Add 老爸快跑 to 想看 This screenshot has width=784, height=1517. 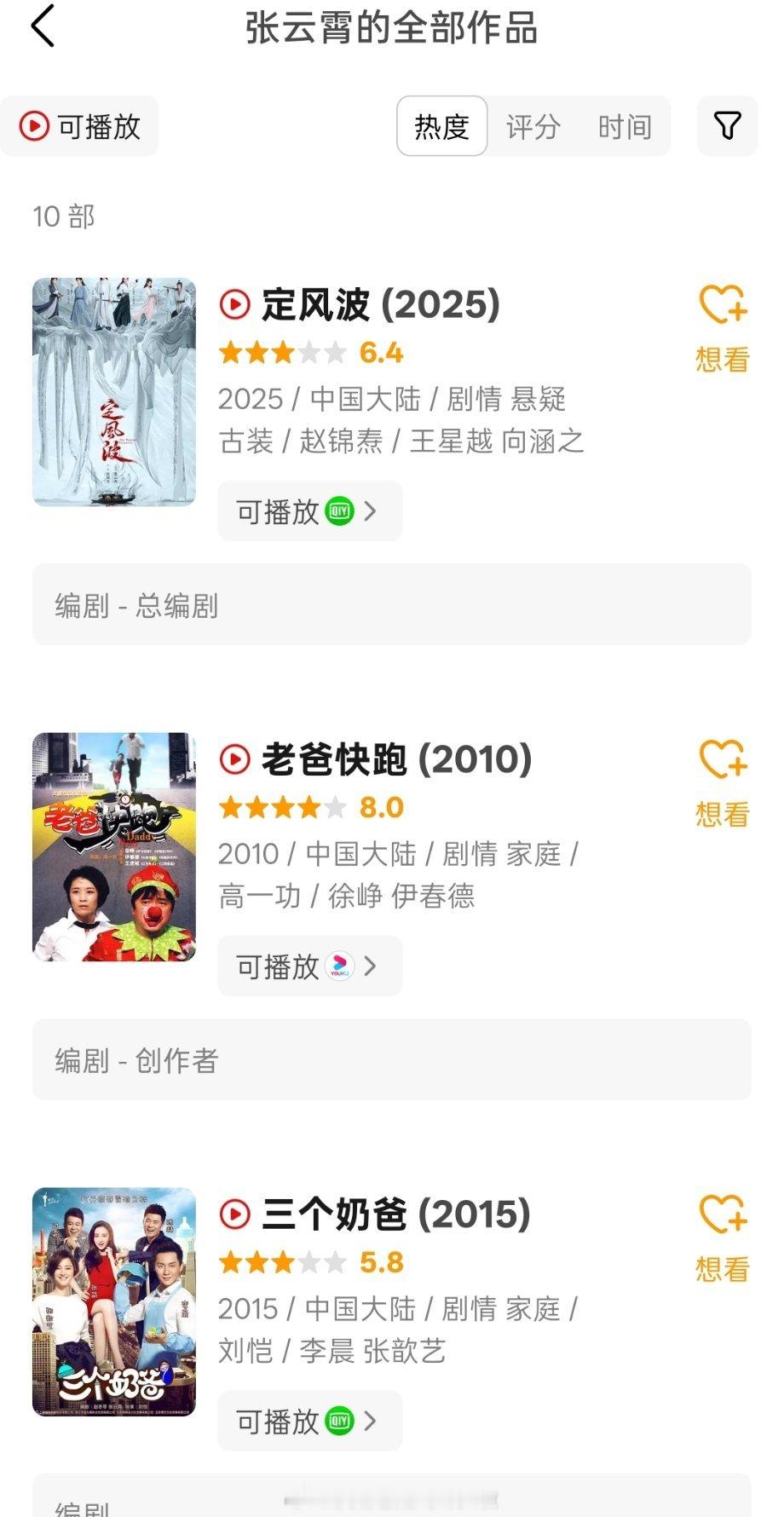(722, 783)
